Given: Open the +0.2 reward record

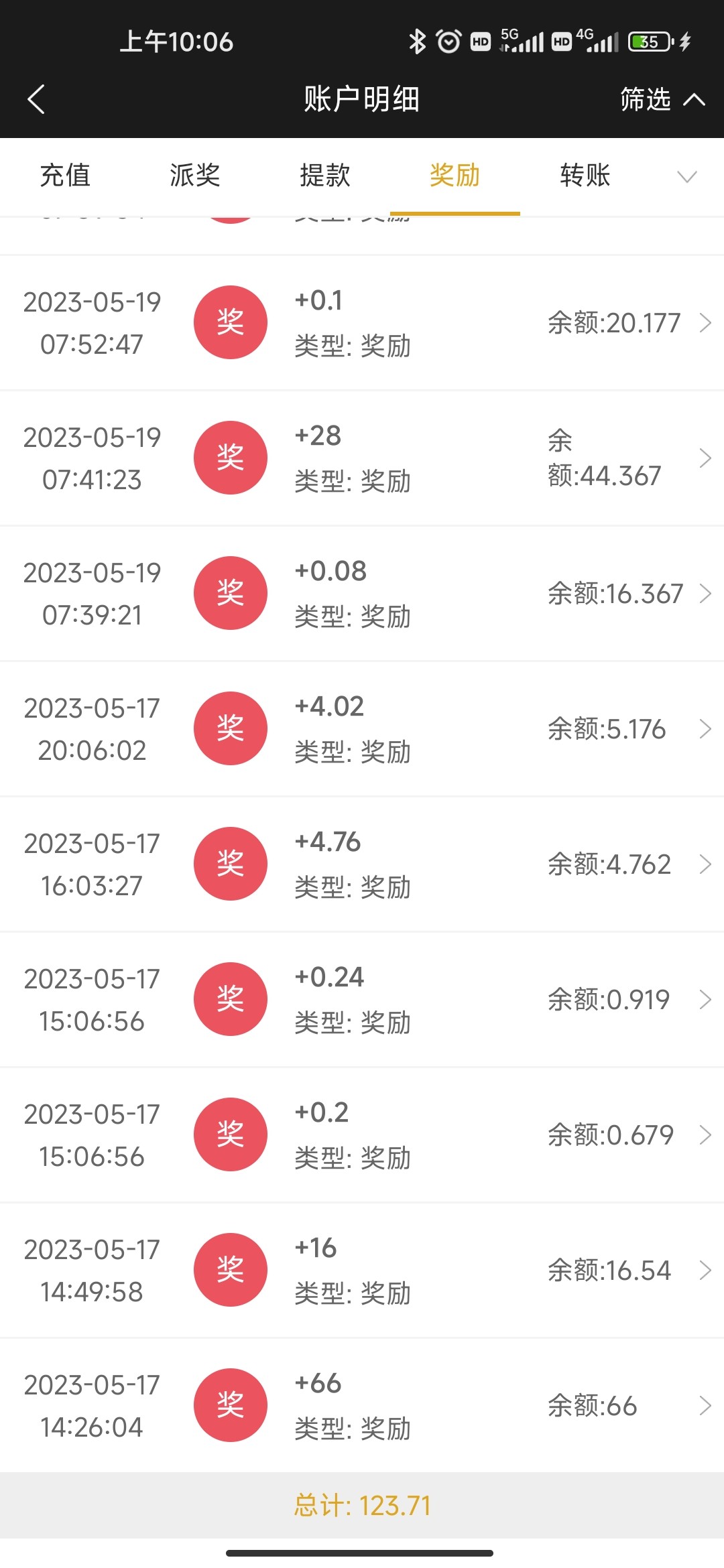Looking at the screenshot, I should (362, 1135).
